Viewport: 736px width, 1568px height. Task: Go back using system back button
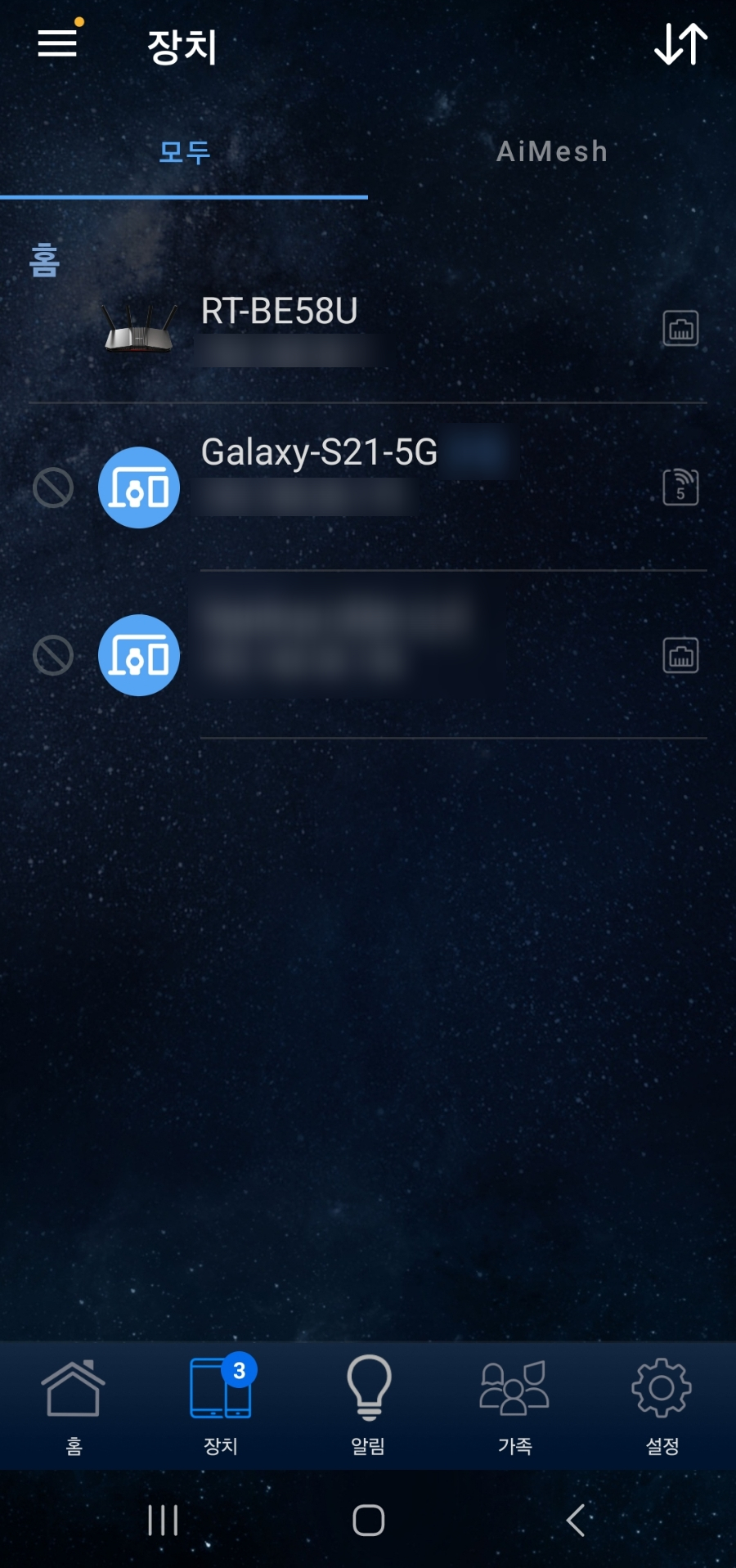coord(576,1521)
